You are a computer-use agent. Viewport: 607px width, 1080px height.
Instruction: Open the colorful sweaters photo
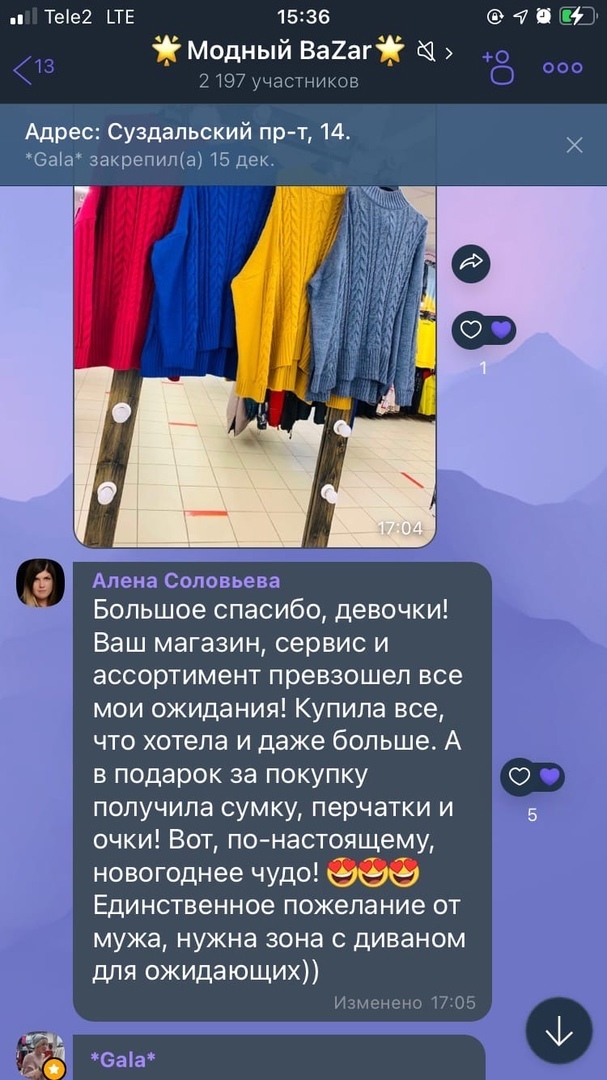tap(255, 365)
